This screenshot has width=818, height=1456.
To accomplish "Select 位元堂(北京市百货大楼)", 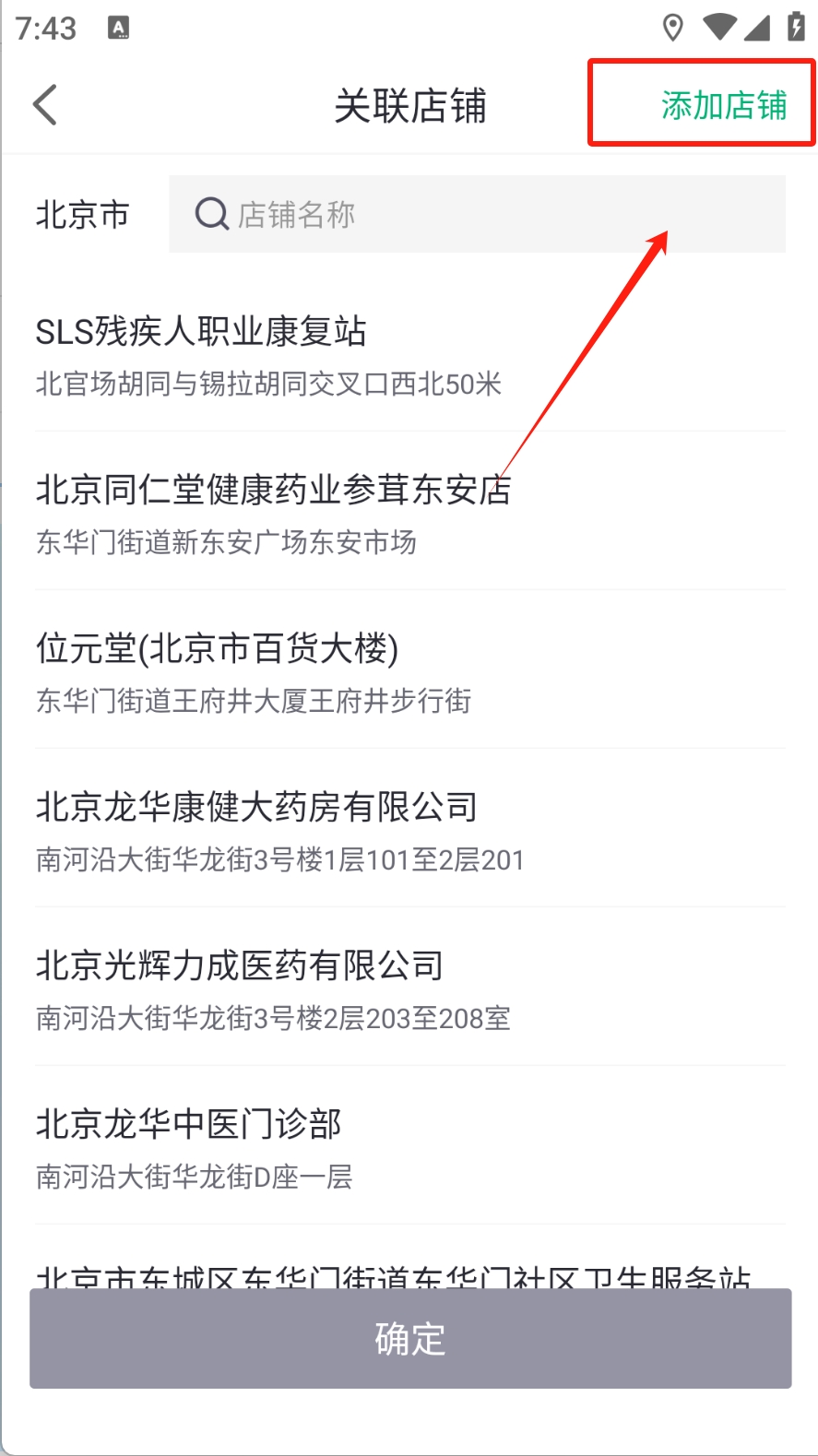I will click(409, 672).
